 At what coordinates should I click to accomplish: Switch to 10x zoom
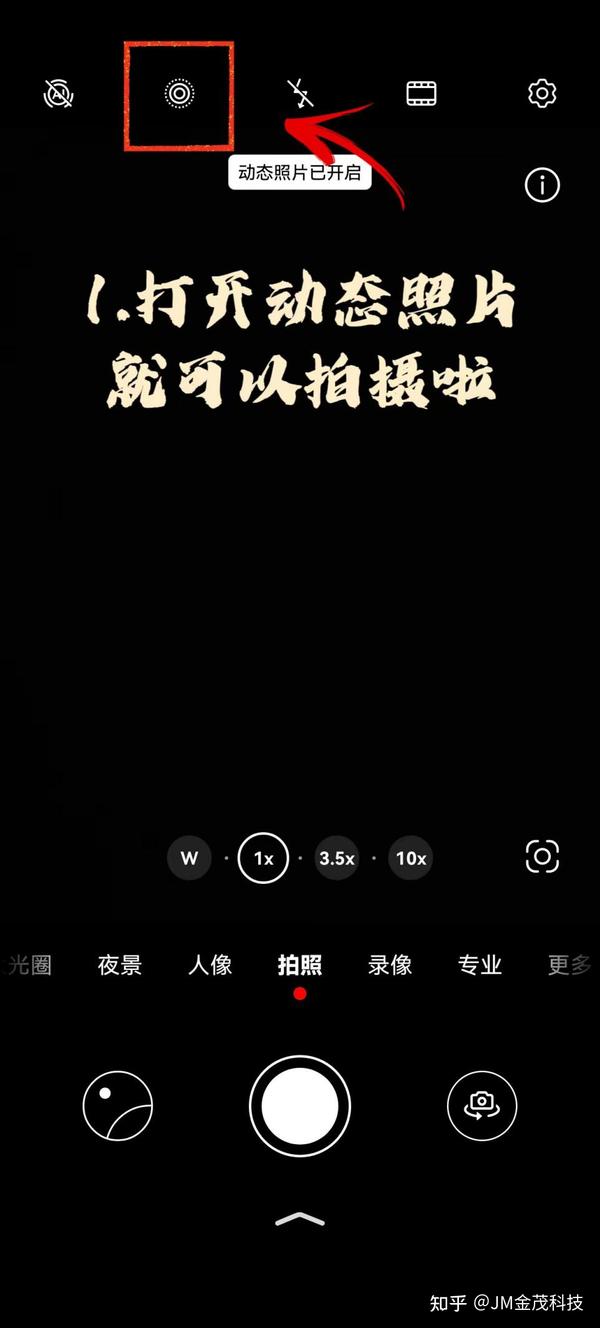411,858
